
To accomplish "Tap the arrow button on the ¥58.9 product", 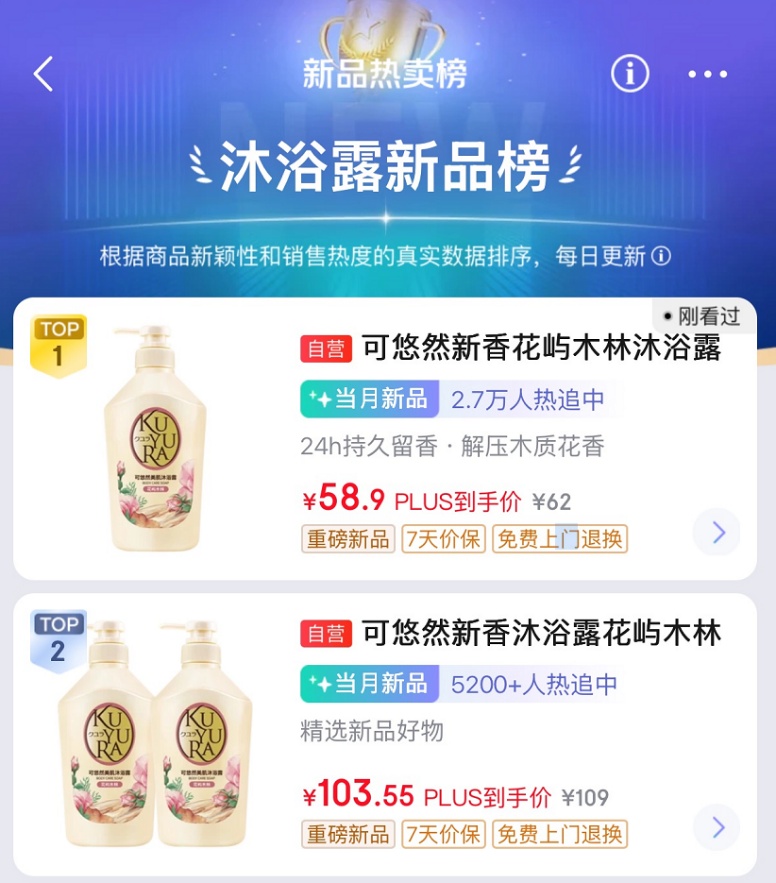I will (x=717, y=532).
